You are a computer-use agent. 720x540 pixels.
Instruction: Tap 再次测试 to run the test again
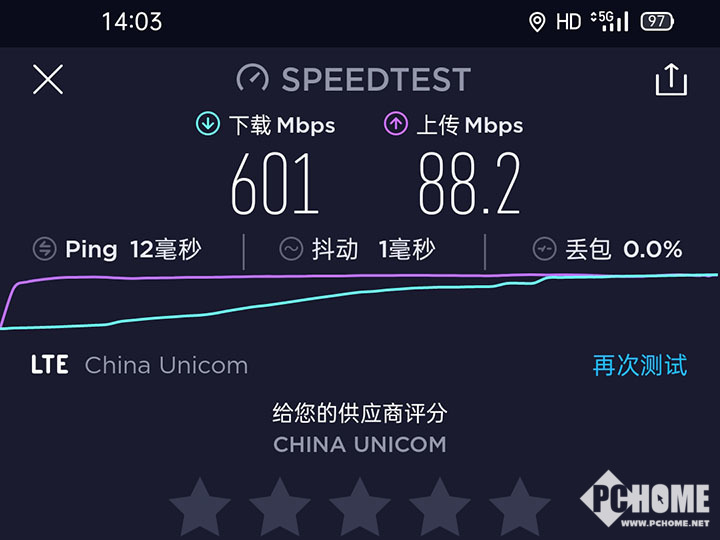pos(640,365)
